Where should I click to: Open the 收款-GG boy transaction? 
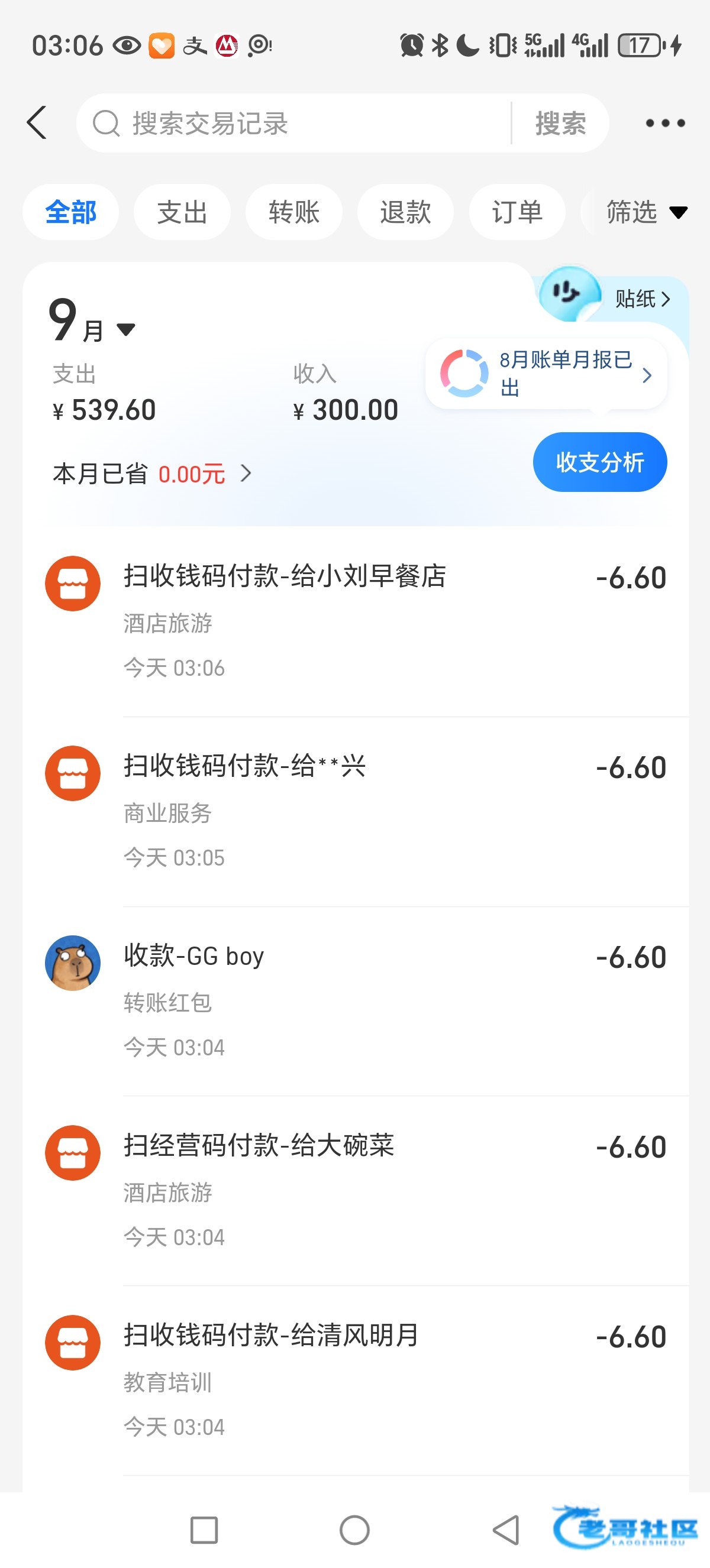(x=356, y=1002)
